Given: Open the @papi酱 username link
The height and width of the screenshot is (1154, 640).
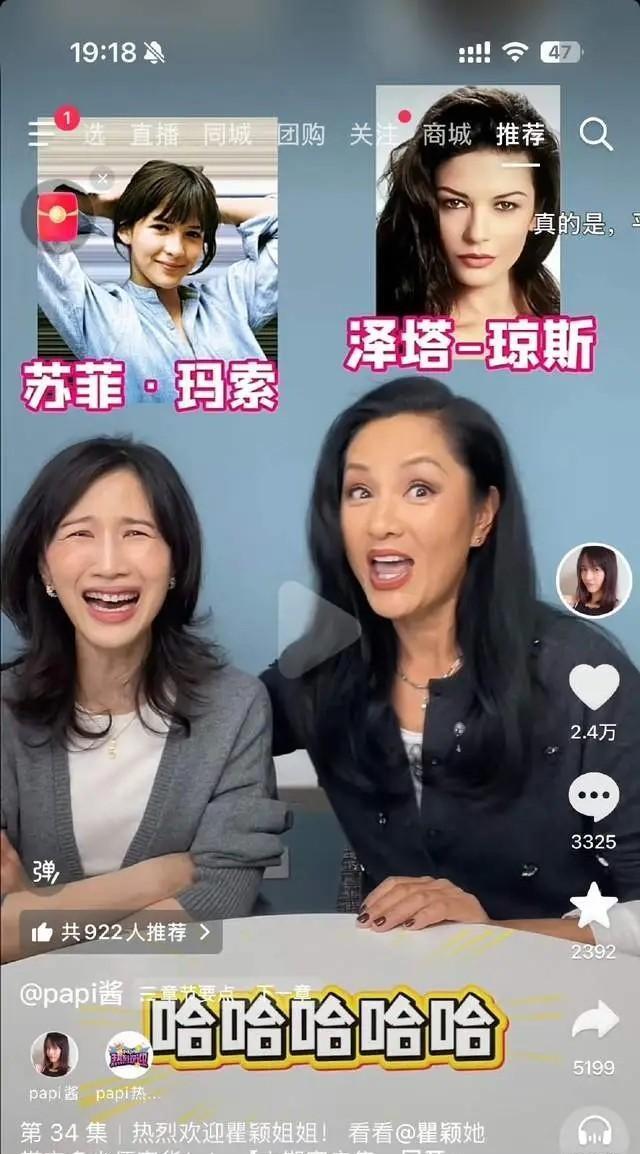Looking at the screenshot, I should pos(72,992).
